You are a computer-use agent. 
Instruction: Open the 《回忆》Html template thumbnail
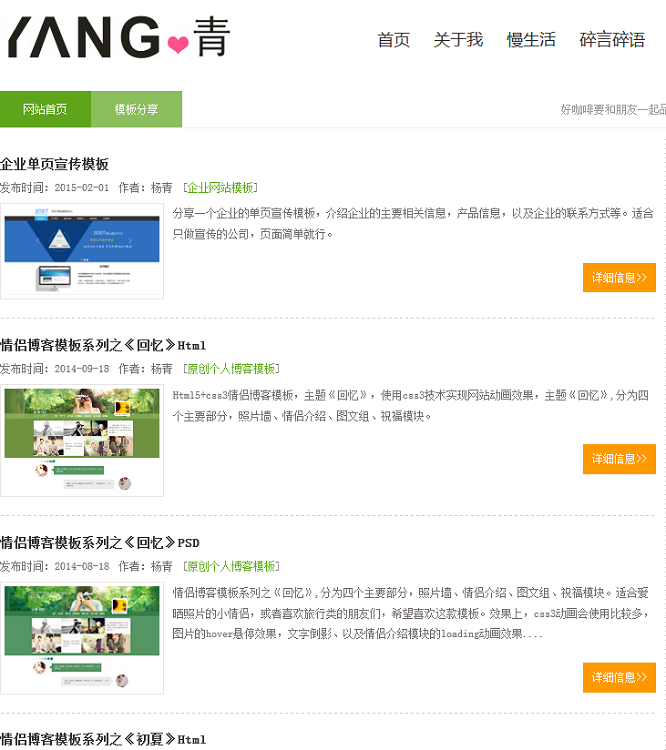(x=82, y=441)
